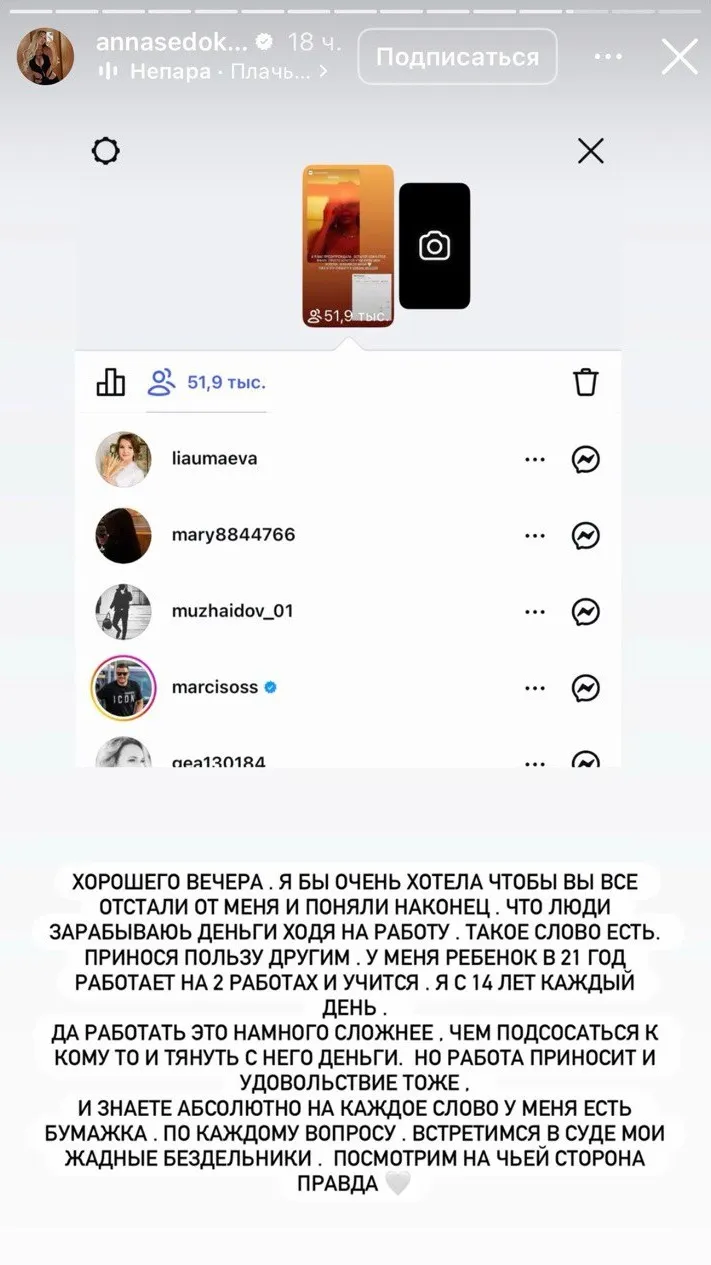Open the story's overflow menu
Screen dimensions: 711x1265
(608, 57)
